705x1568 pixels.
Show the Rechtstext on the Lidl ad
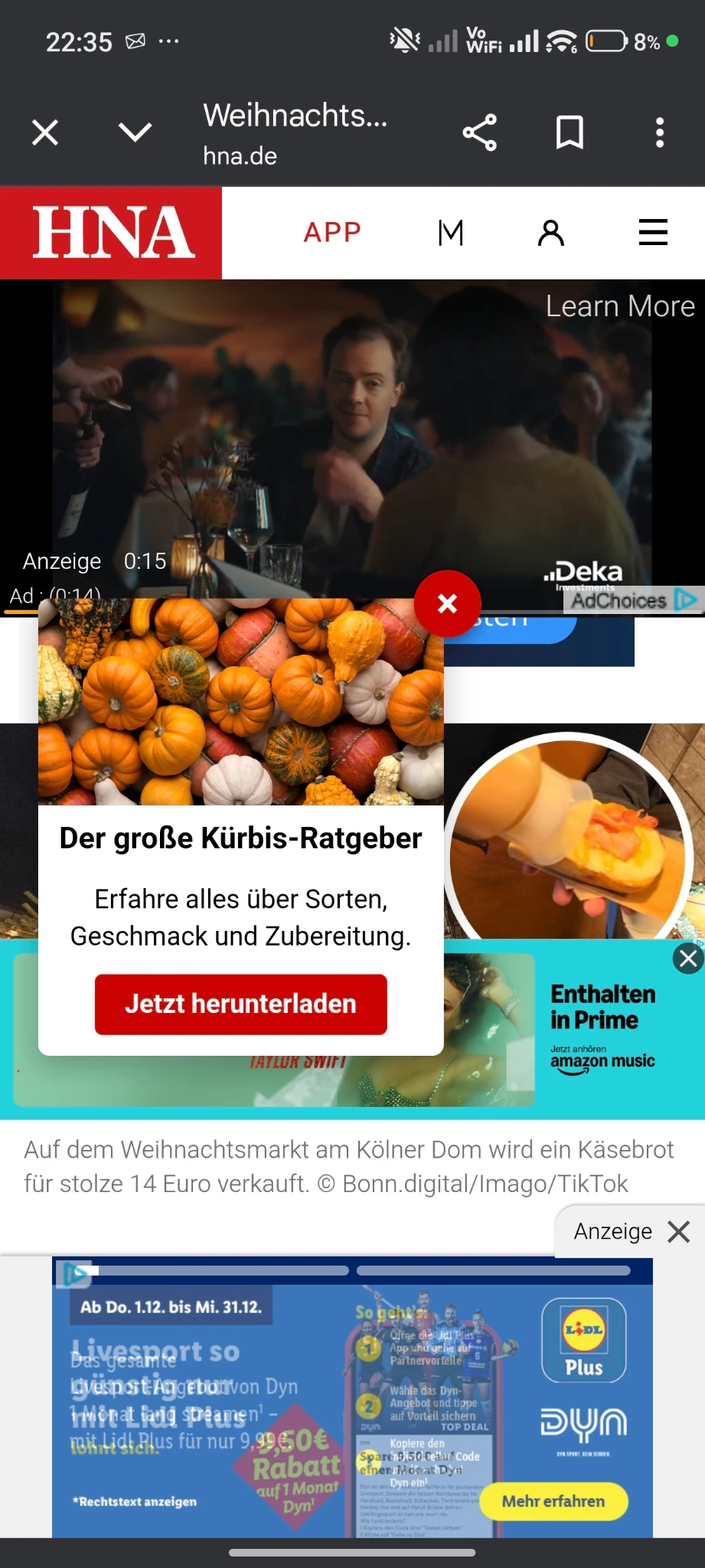pyautogui.click(x=135, y=1501)
